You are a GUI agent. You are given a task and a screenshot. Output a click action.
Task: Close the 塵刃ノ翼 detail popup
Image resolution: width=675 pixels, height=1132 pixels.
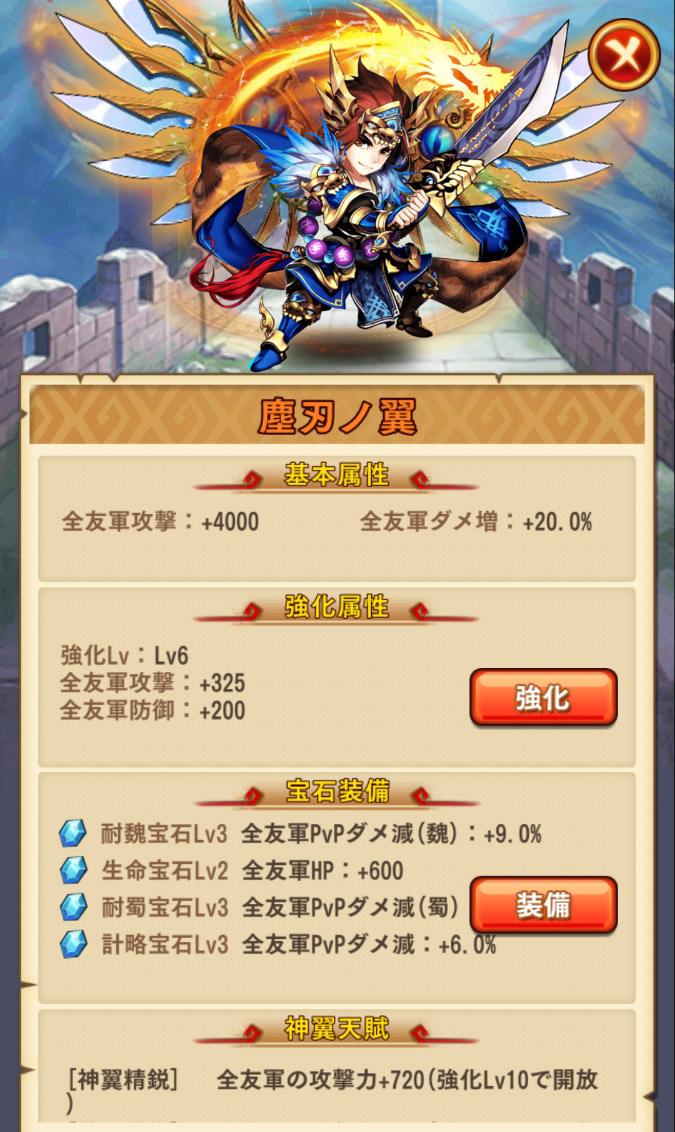click(x=623, y=54)
